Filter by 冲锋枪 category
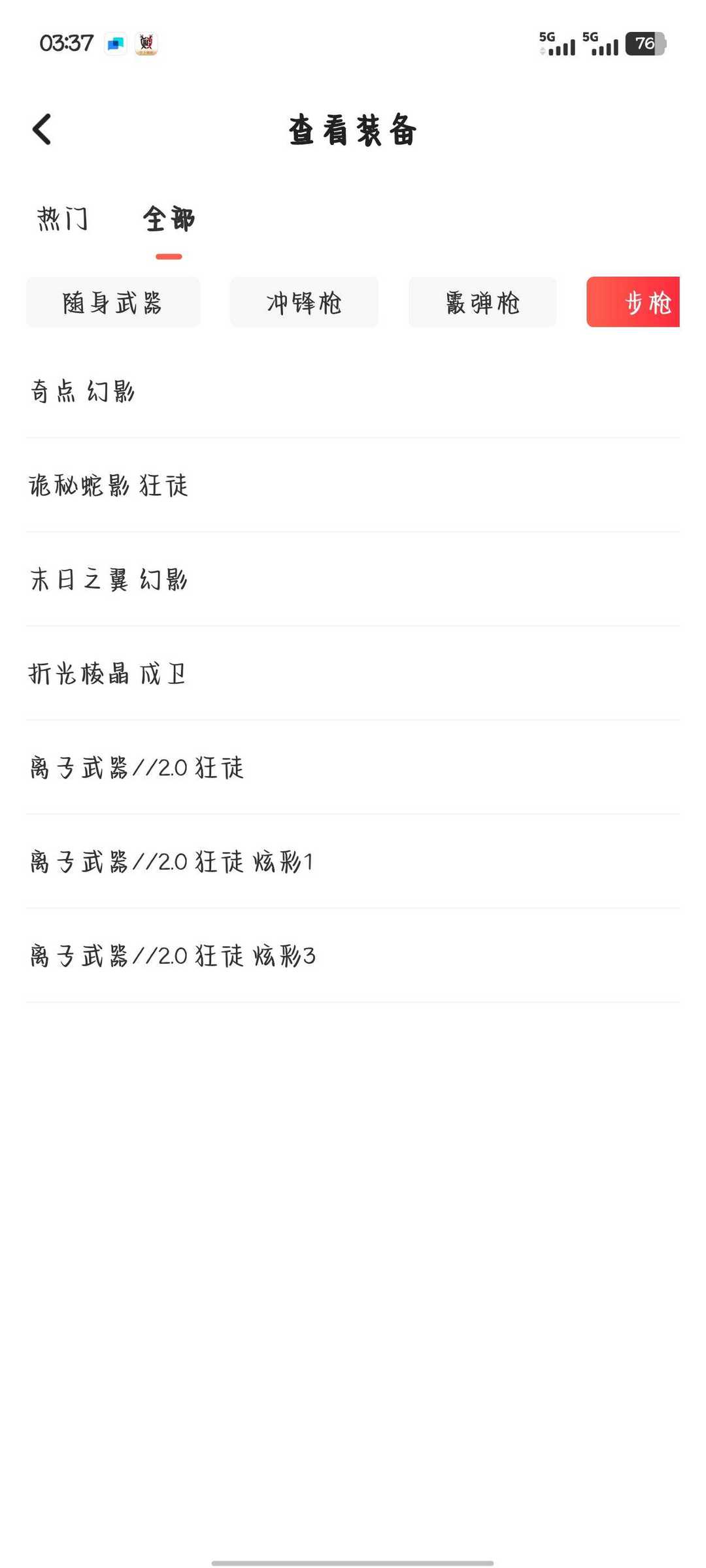The width and height of the screenshot is (706, 1568). tap(304, 302)
